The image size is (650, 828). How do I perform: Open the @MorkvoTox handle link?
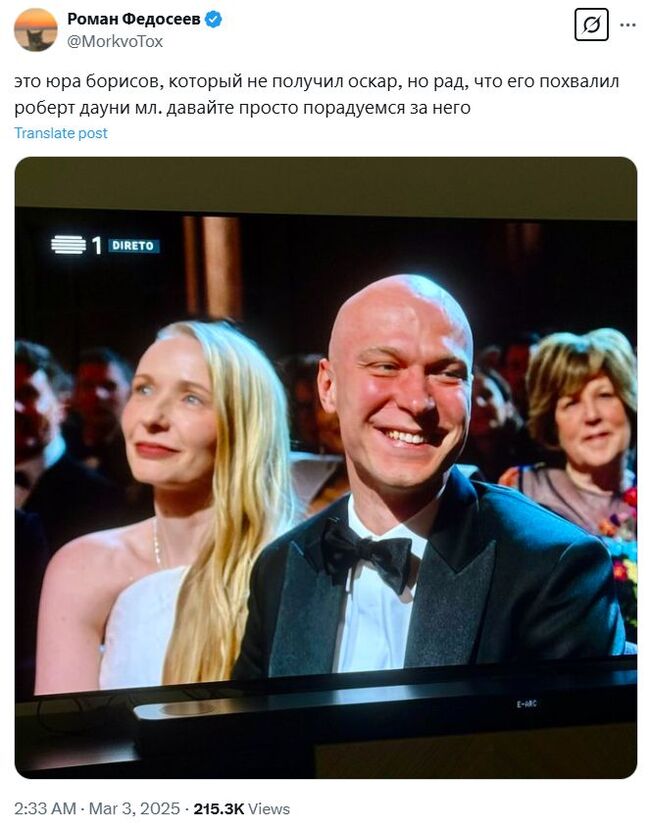coord(114,41)
